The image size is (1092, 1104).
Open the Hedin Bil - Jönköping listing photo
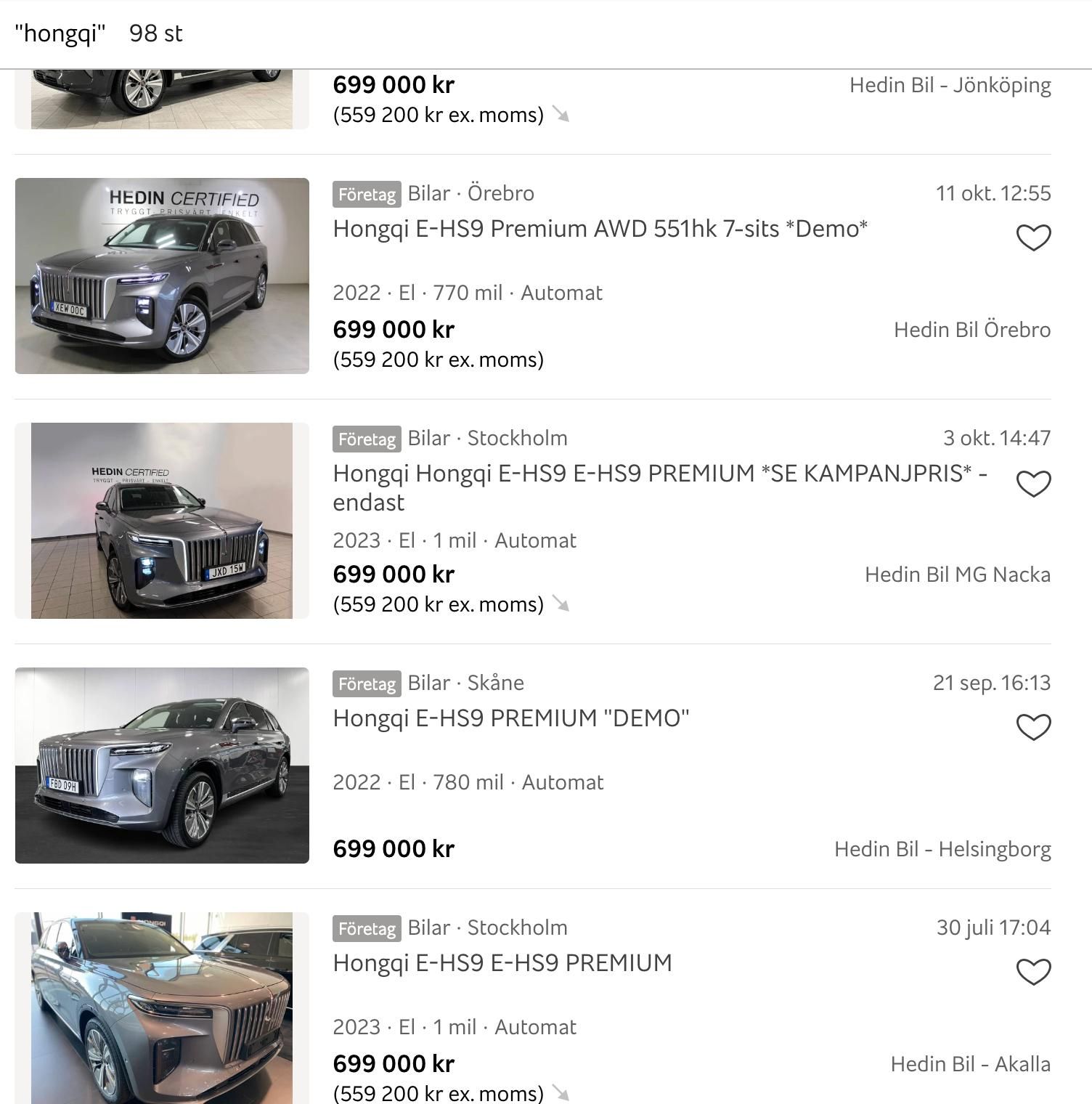(x=162, y=100)
